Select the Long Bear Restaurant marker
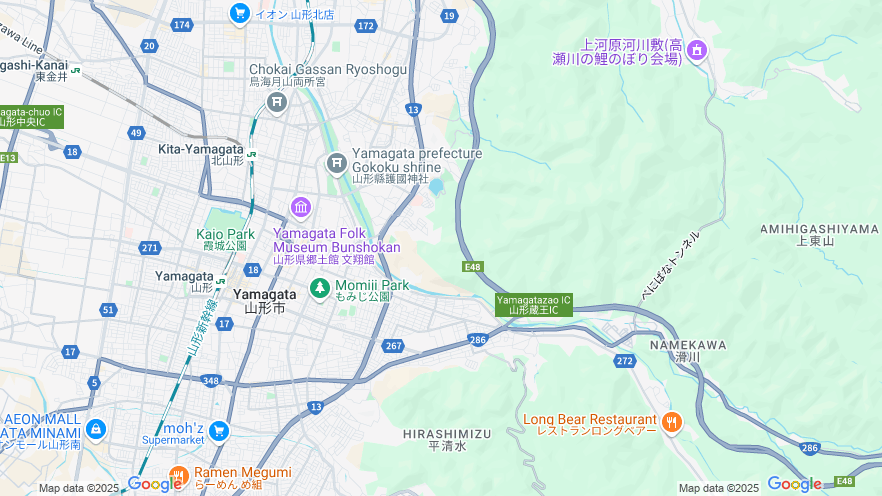 point(671,423)
